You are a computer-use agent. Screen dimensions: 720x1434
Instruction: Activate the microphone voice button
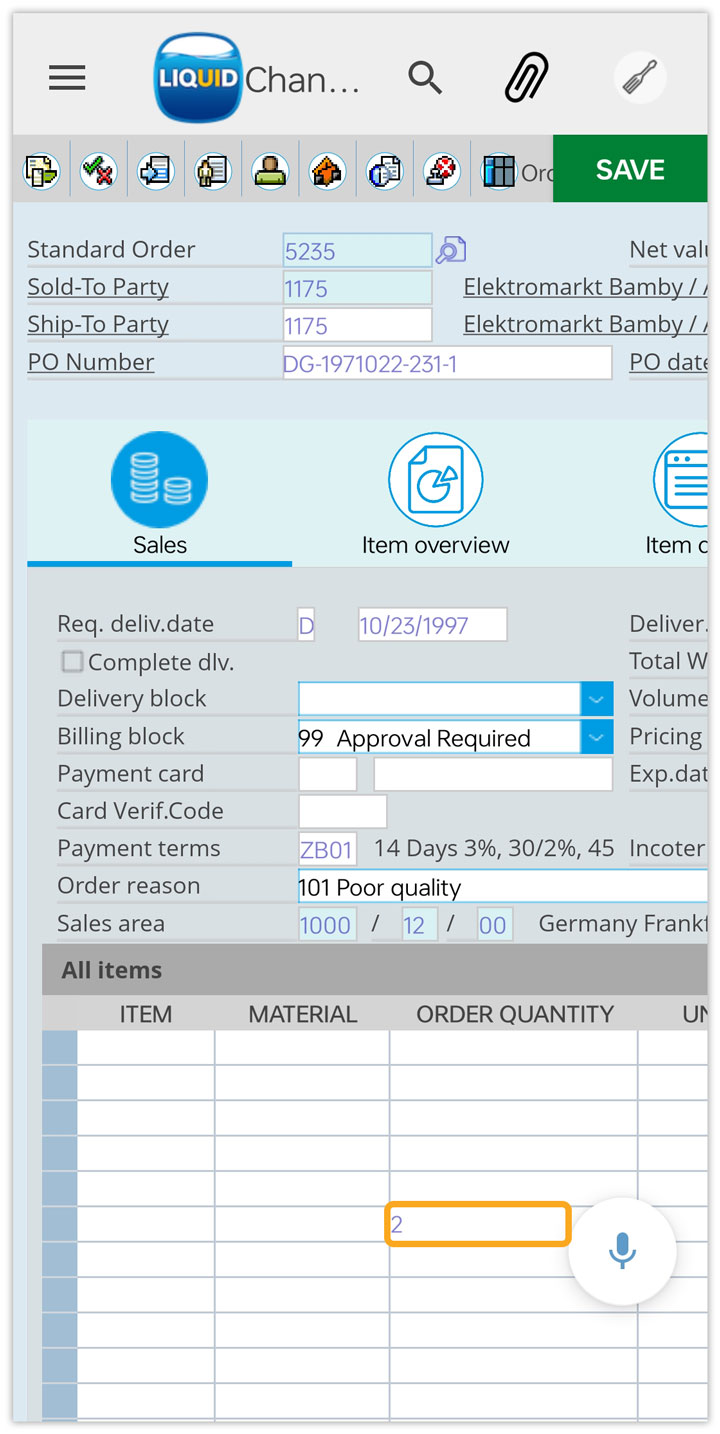click(x=622, y=1251)
